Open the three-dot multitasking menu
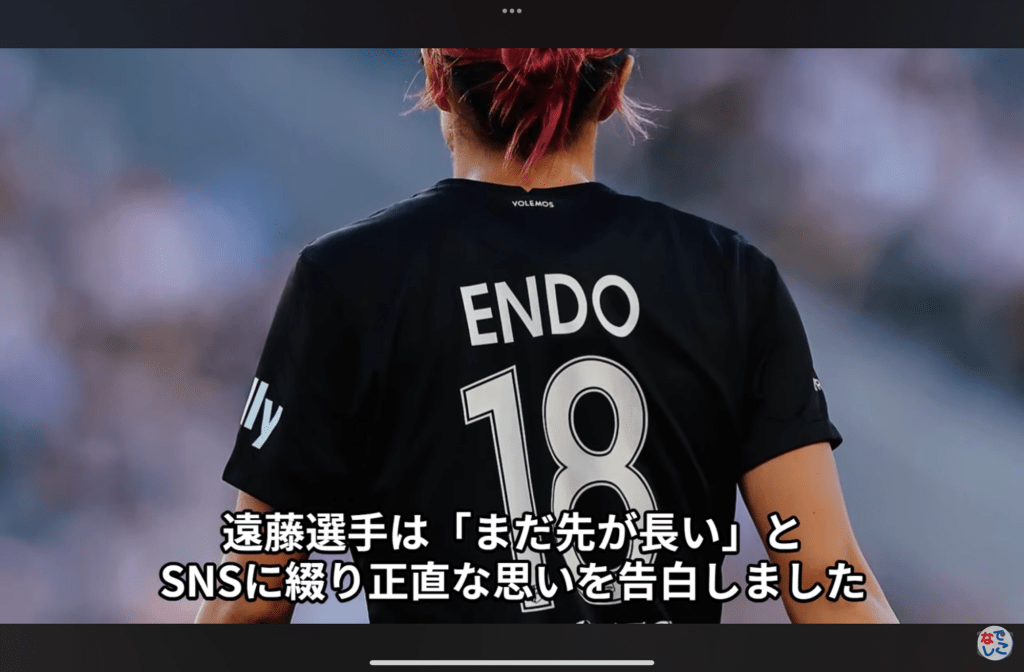This screenshot has width=1024, height=672. click(x=511, y=11)
